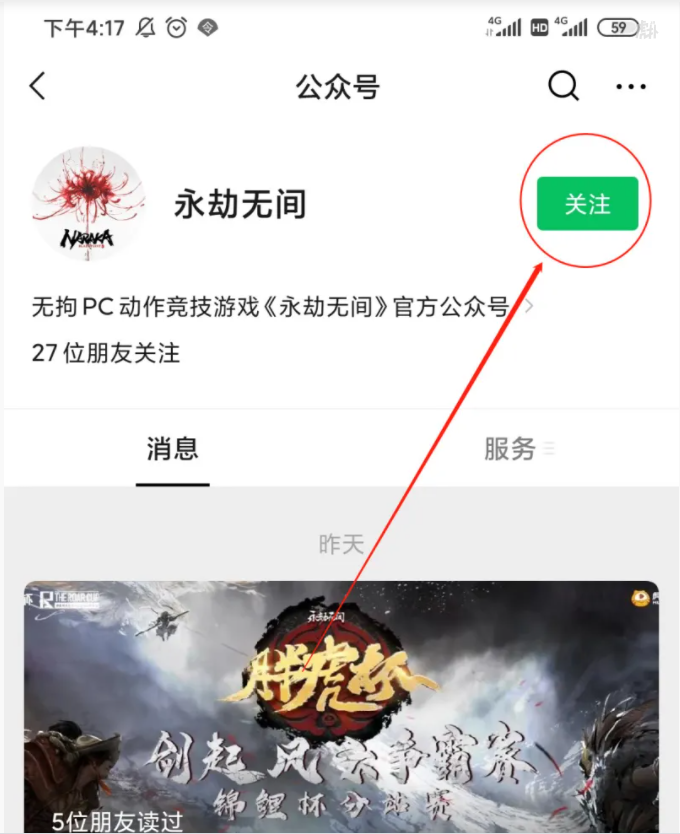The height and width of the screenshot is (834, 680).
Task: View the 27位朋友关注 list
Action: tap(106, 353)
